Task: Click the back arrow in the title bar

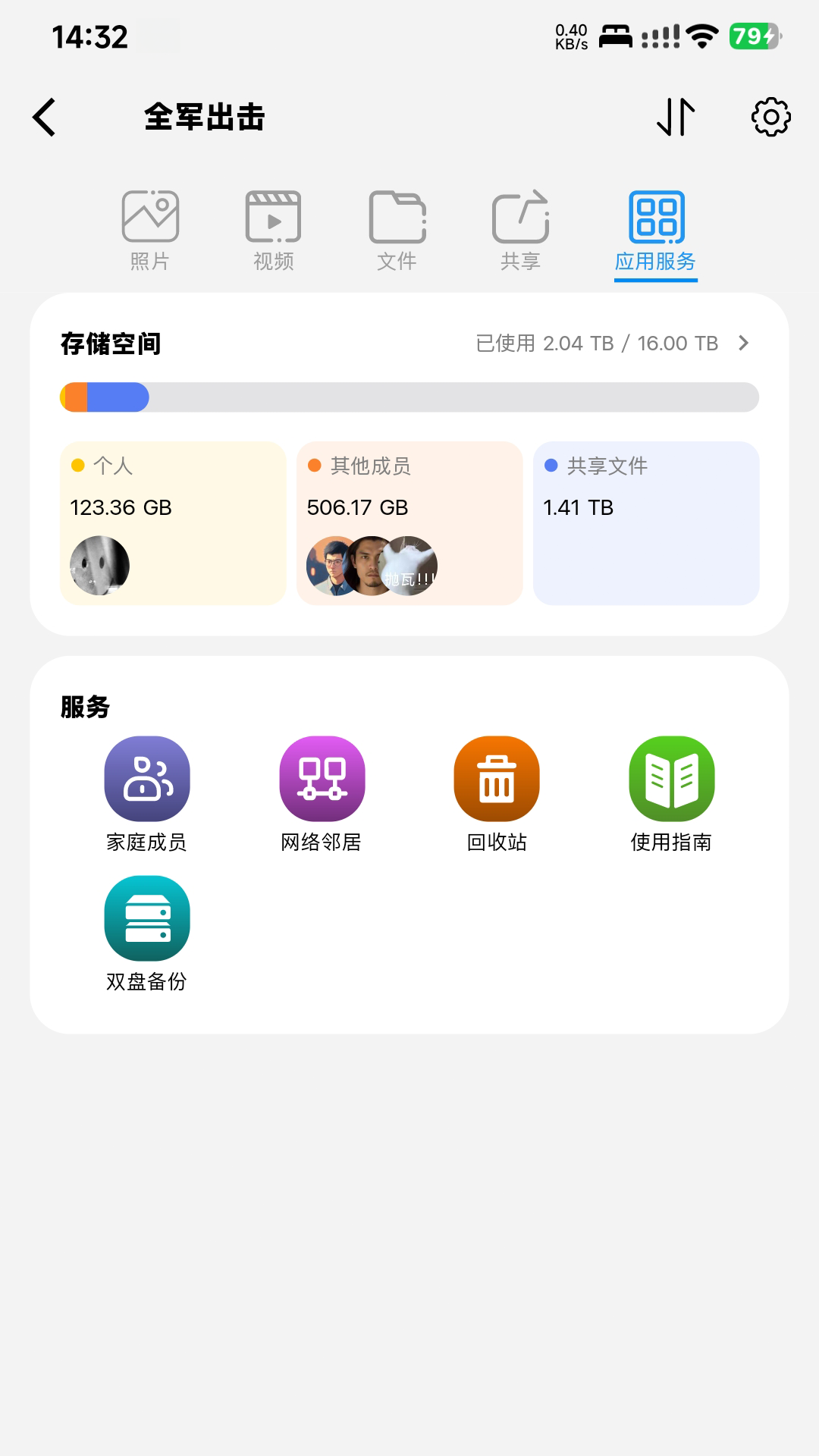Action: point(43,118)
